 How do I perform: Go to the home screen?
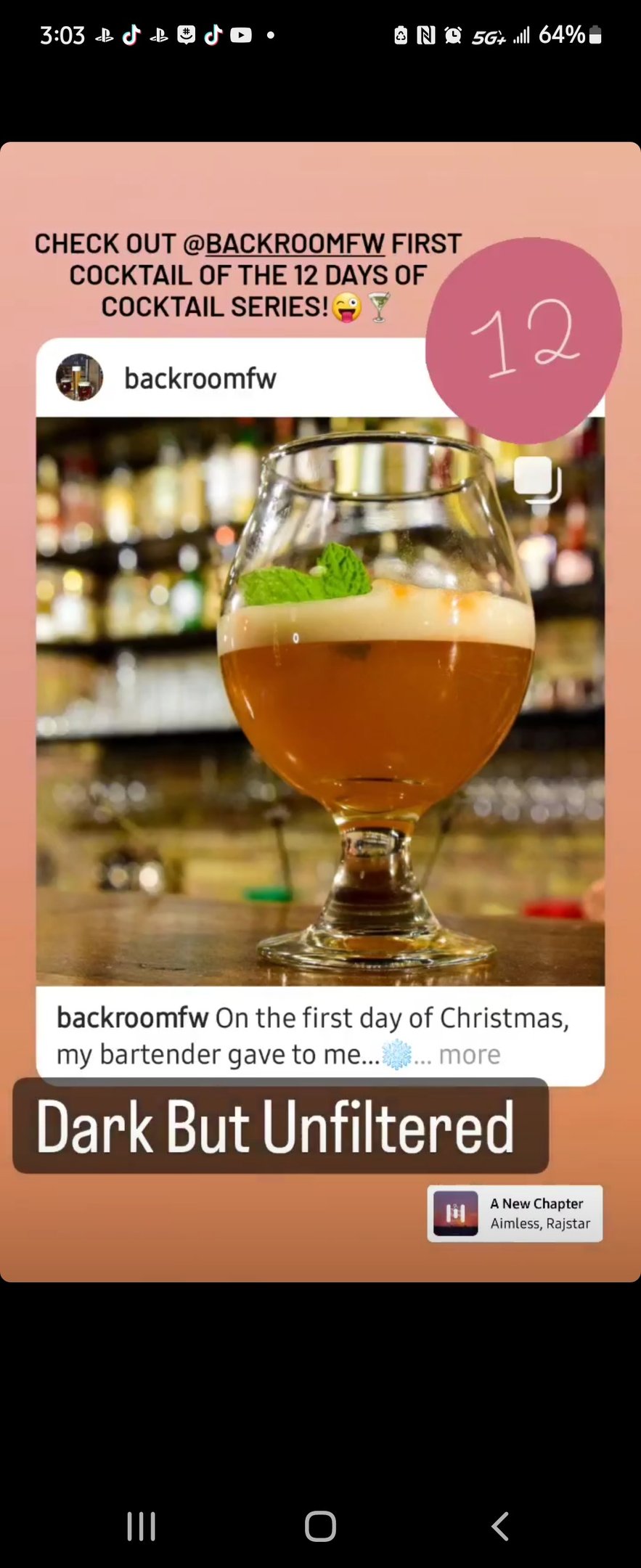point(320,1527)
